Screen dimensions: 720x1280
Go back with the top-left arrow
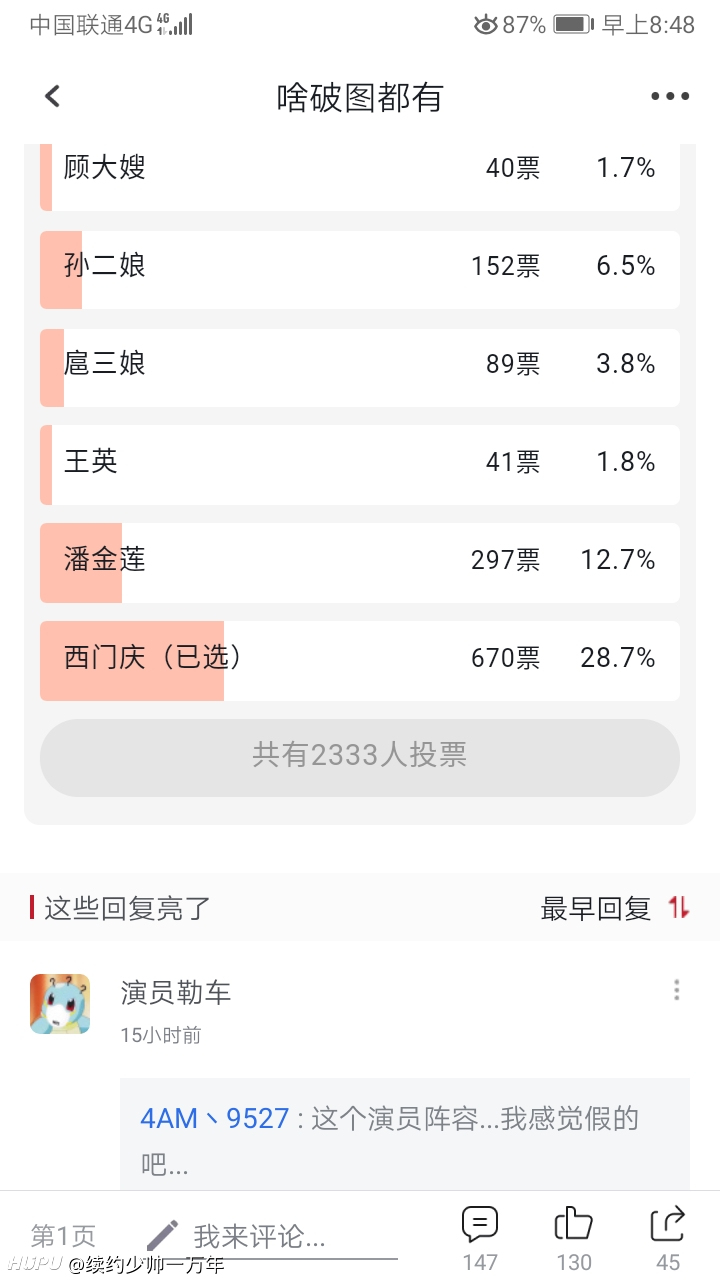pyautogui.click(x=52, y=96)
